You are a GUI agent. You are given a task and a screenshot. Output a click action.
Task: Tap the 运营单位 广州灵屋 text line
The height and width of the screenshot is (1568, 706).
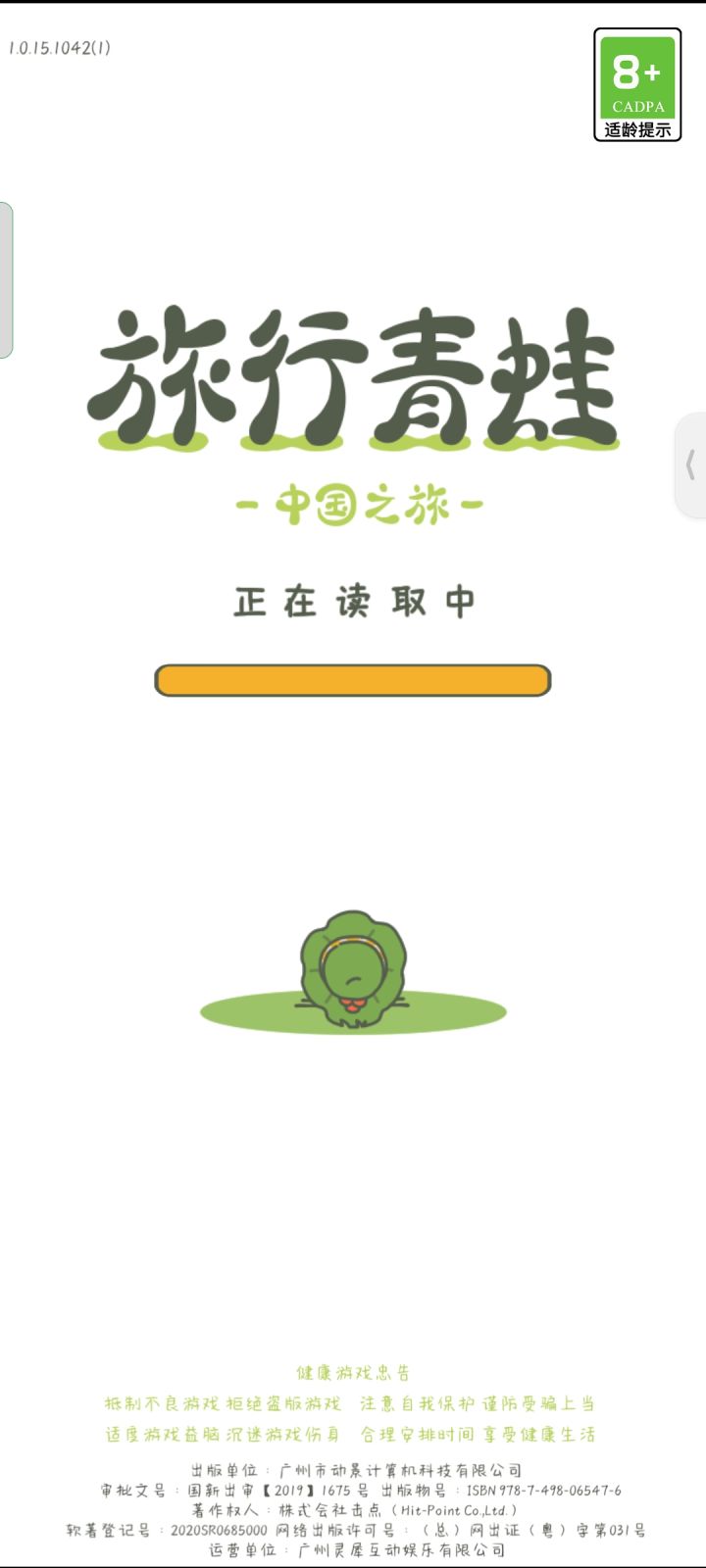point(353,1551)
